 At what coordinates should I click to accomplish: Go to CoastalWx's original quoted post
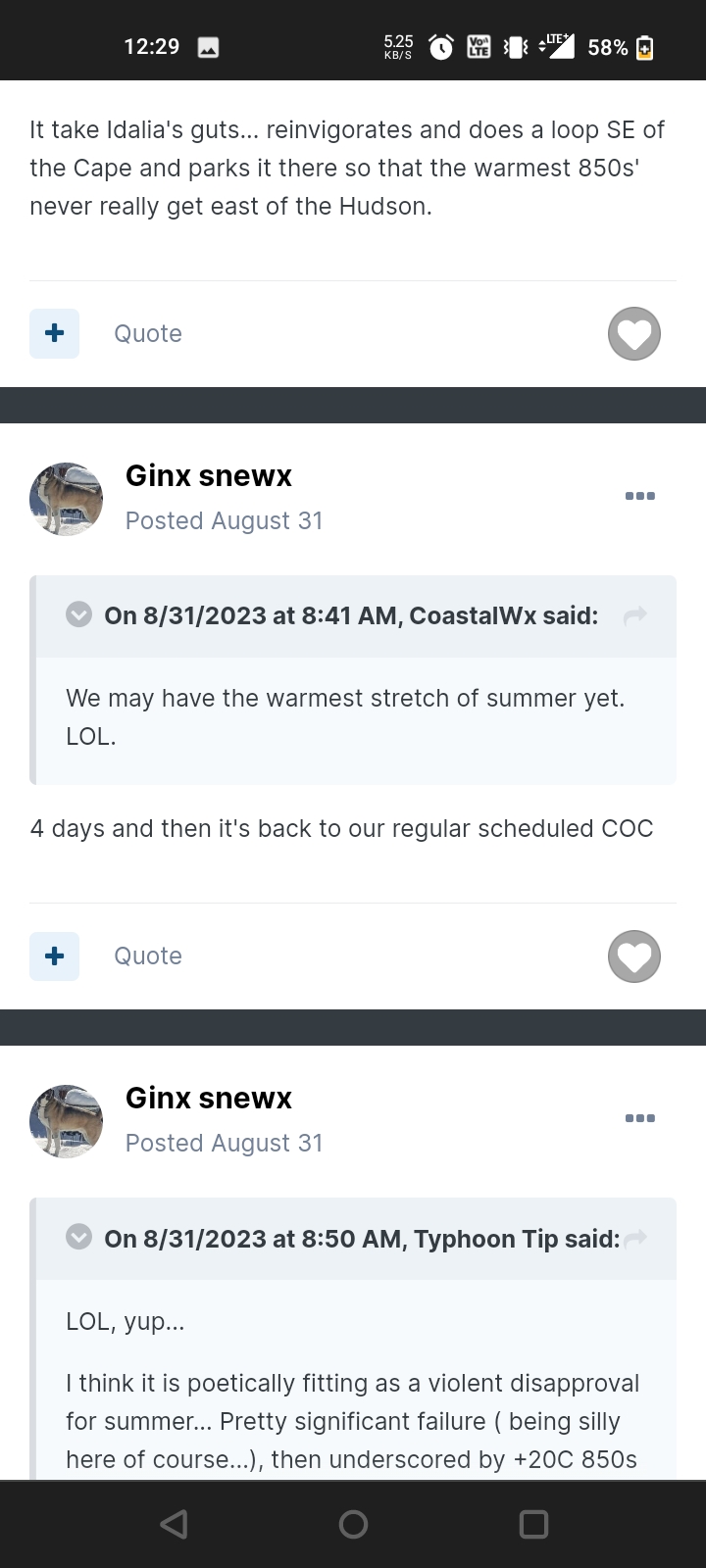pos(635,615)
